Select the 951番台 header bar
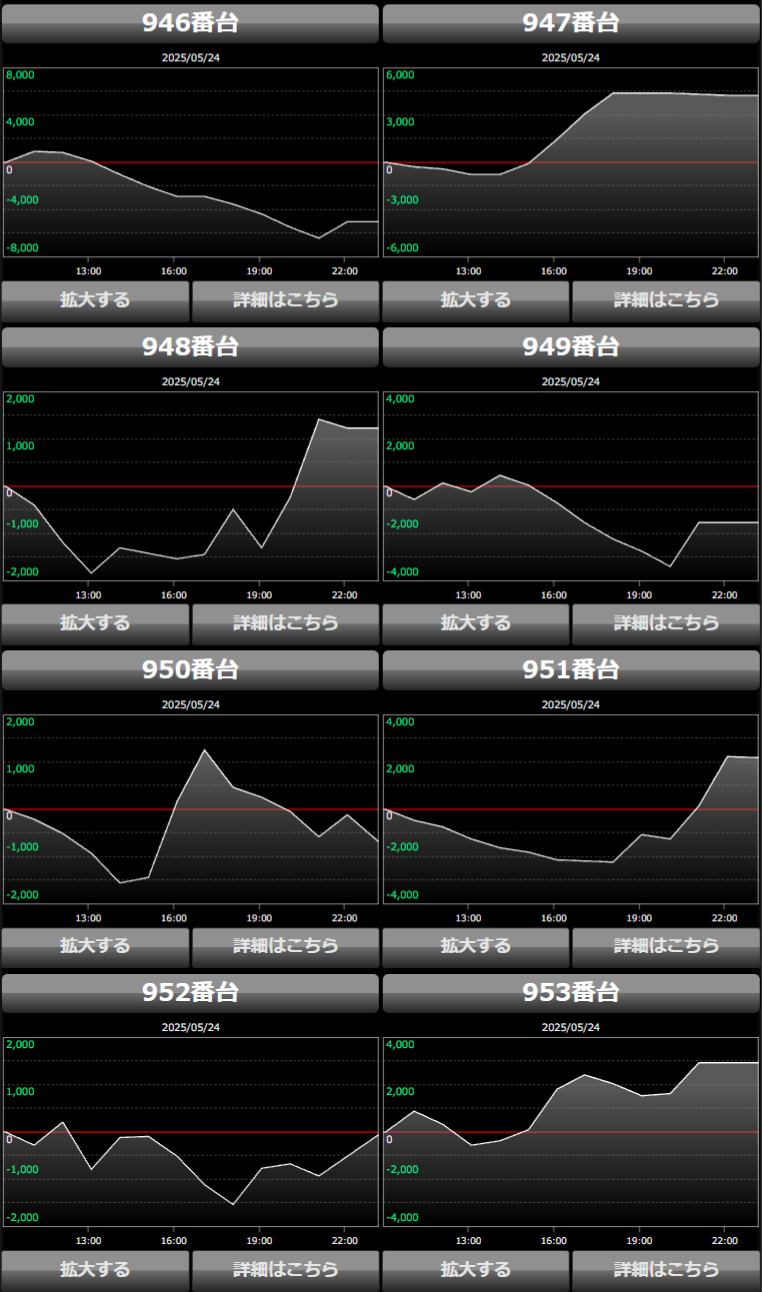762x1292 pixels. 571,670
